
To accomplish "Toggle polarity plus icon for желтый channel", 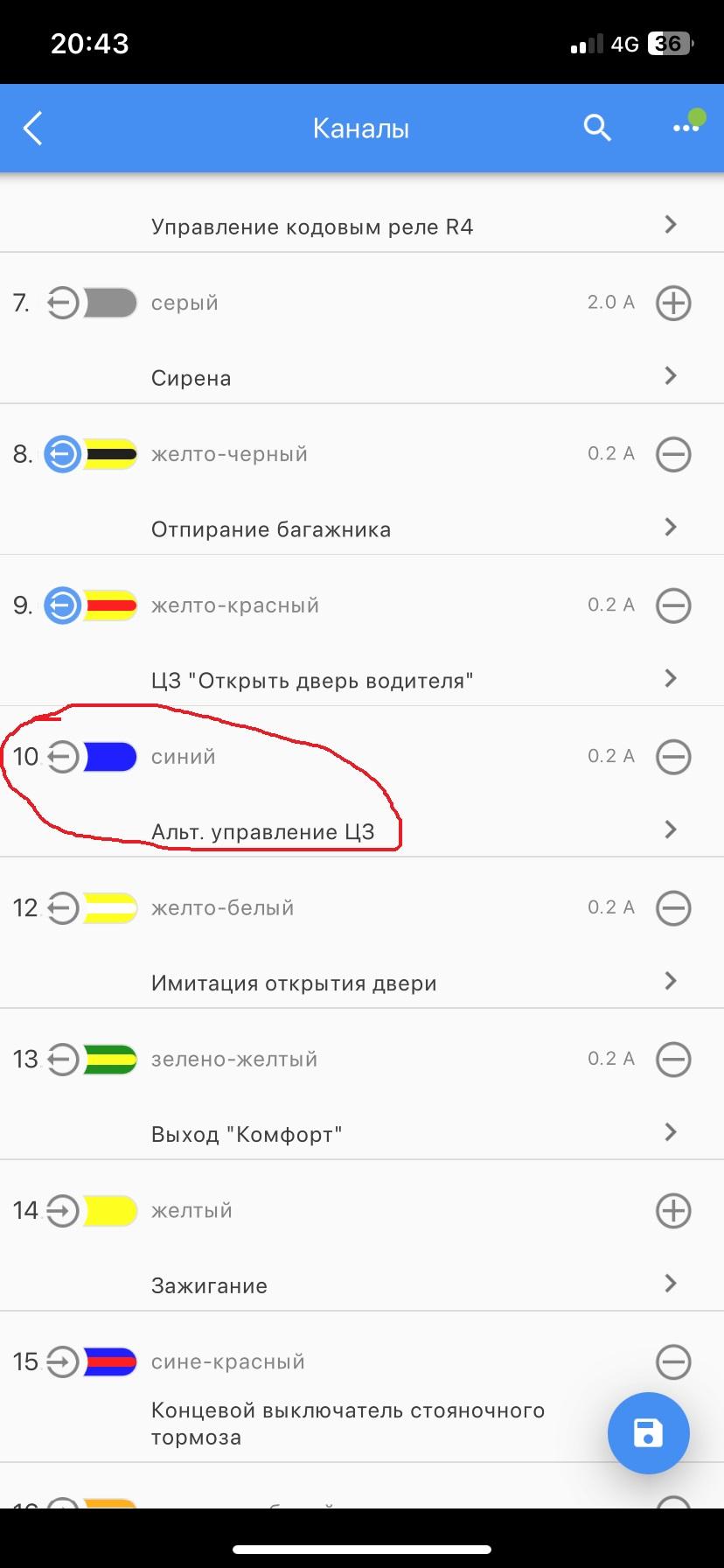I will 673,1211.
